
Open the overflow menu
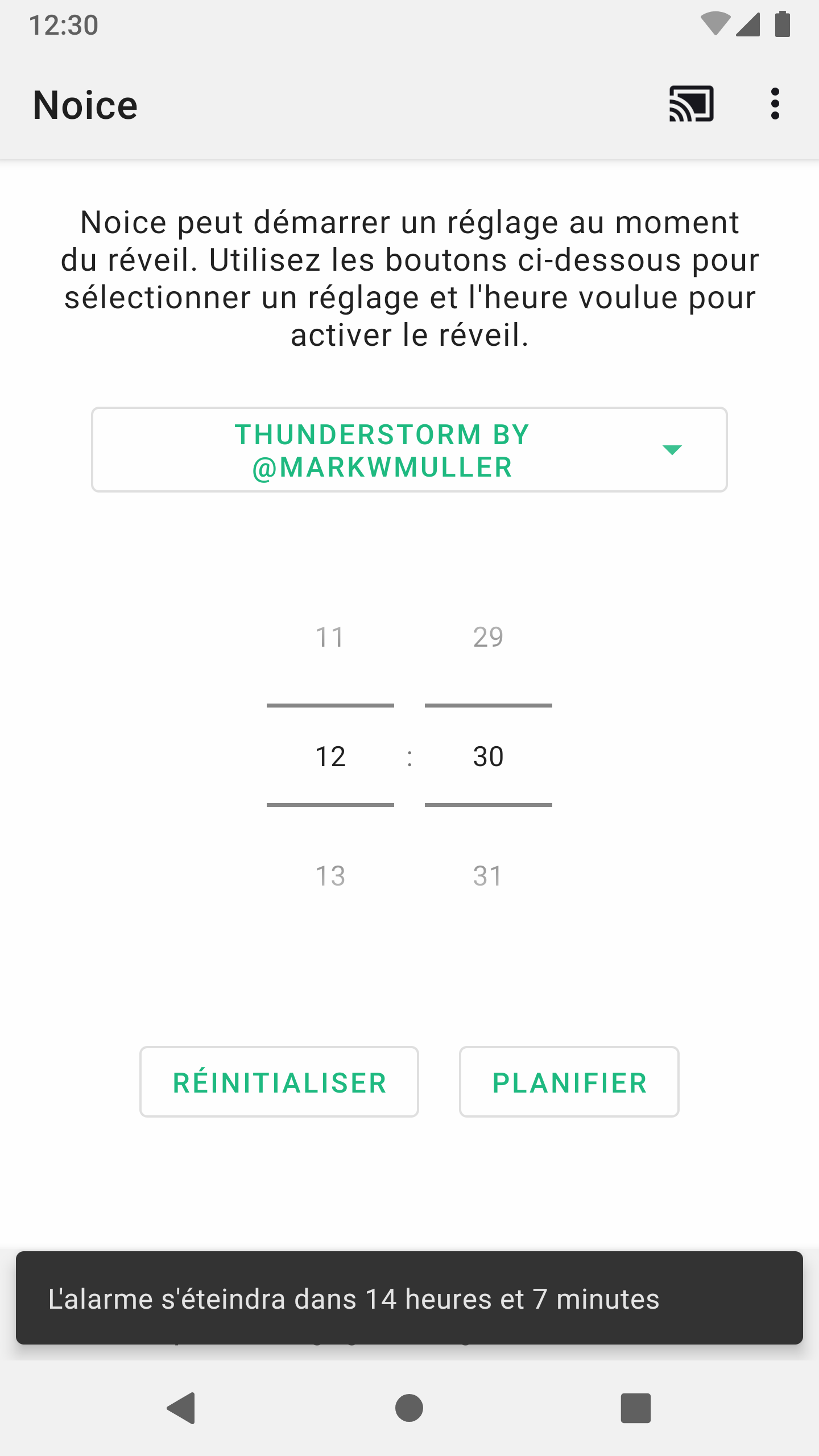775,104
